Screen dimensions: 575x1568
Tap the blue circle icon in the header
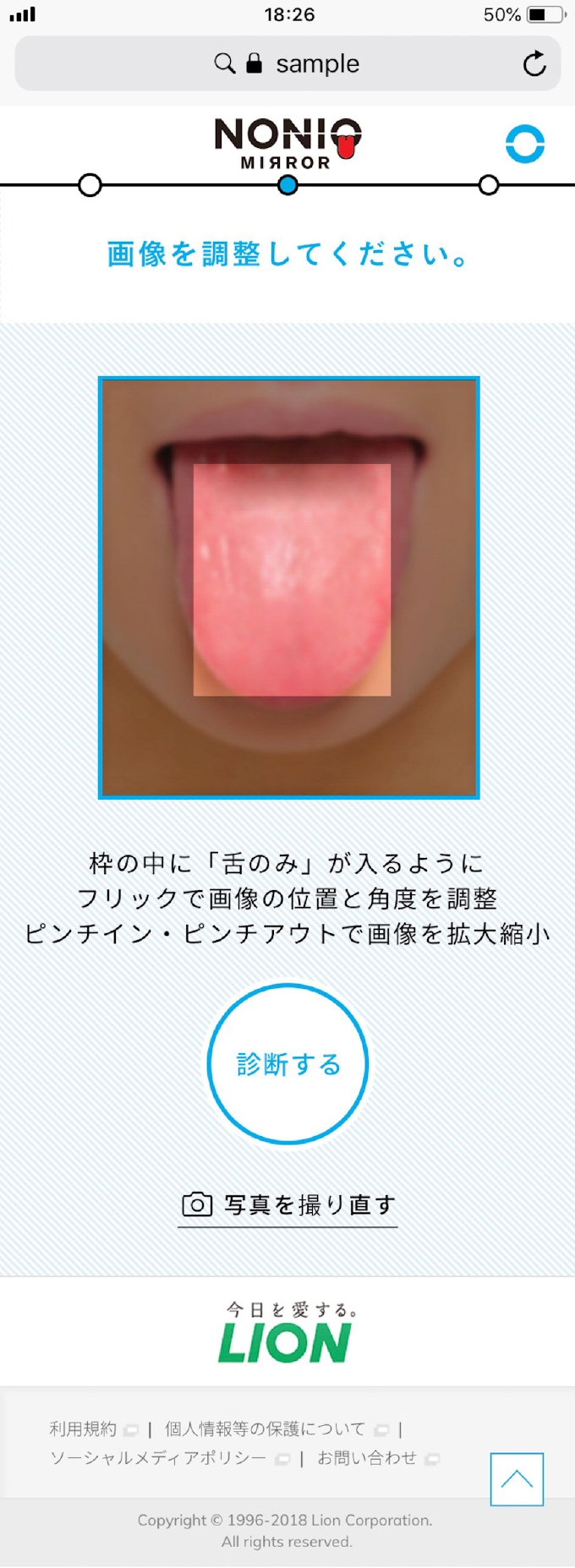525,144
